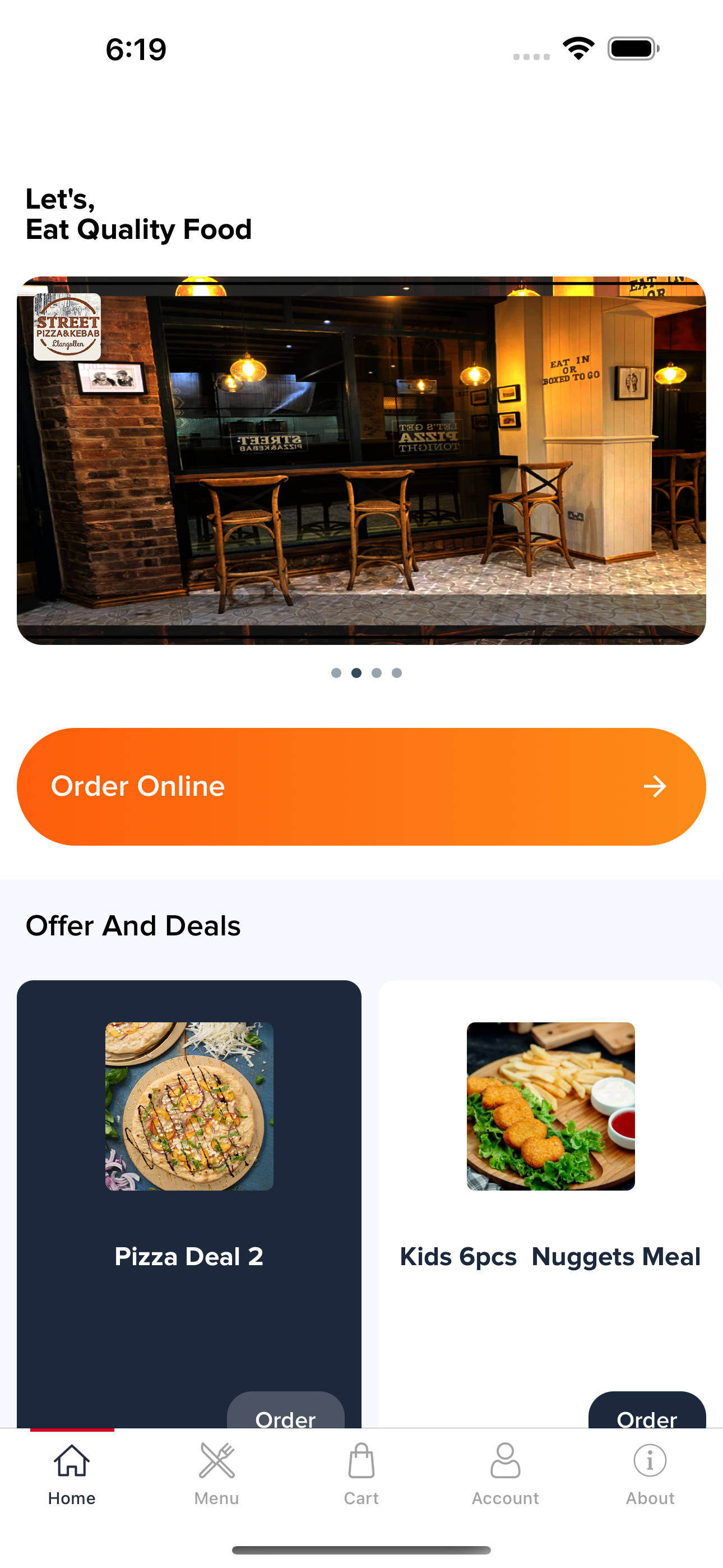Tap the Pizza Deal 2 thumbnail image
The width and height of the screenshot is (723, 1568).
189,1105
